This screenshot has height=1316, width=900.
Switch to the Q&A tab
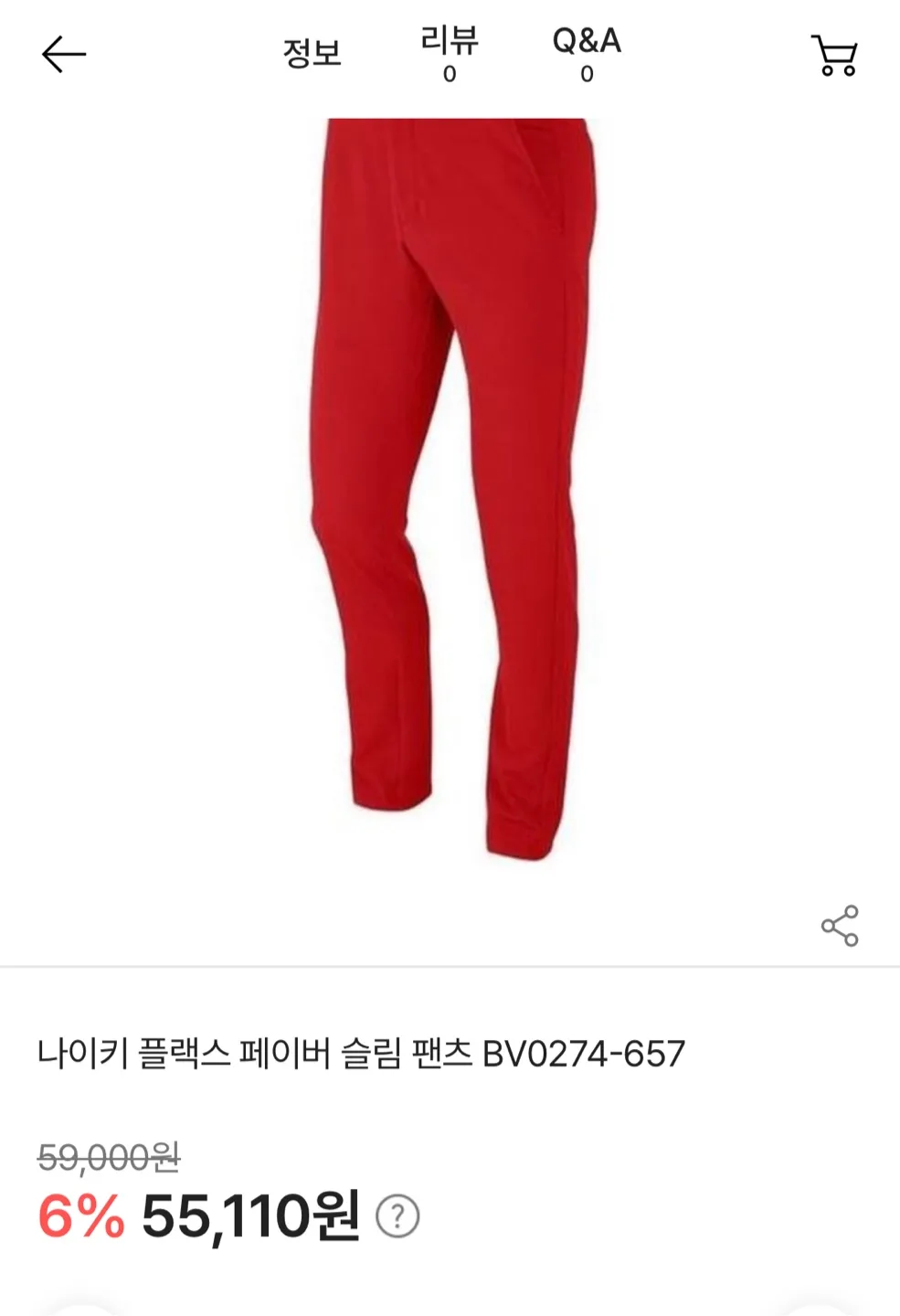[587, 55]
